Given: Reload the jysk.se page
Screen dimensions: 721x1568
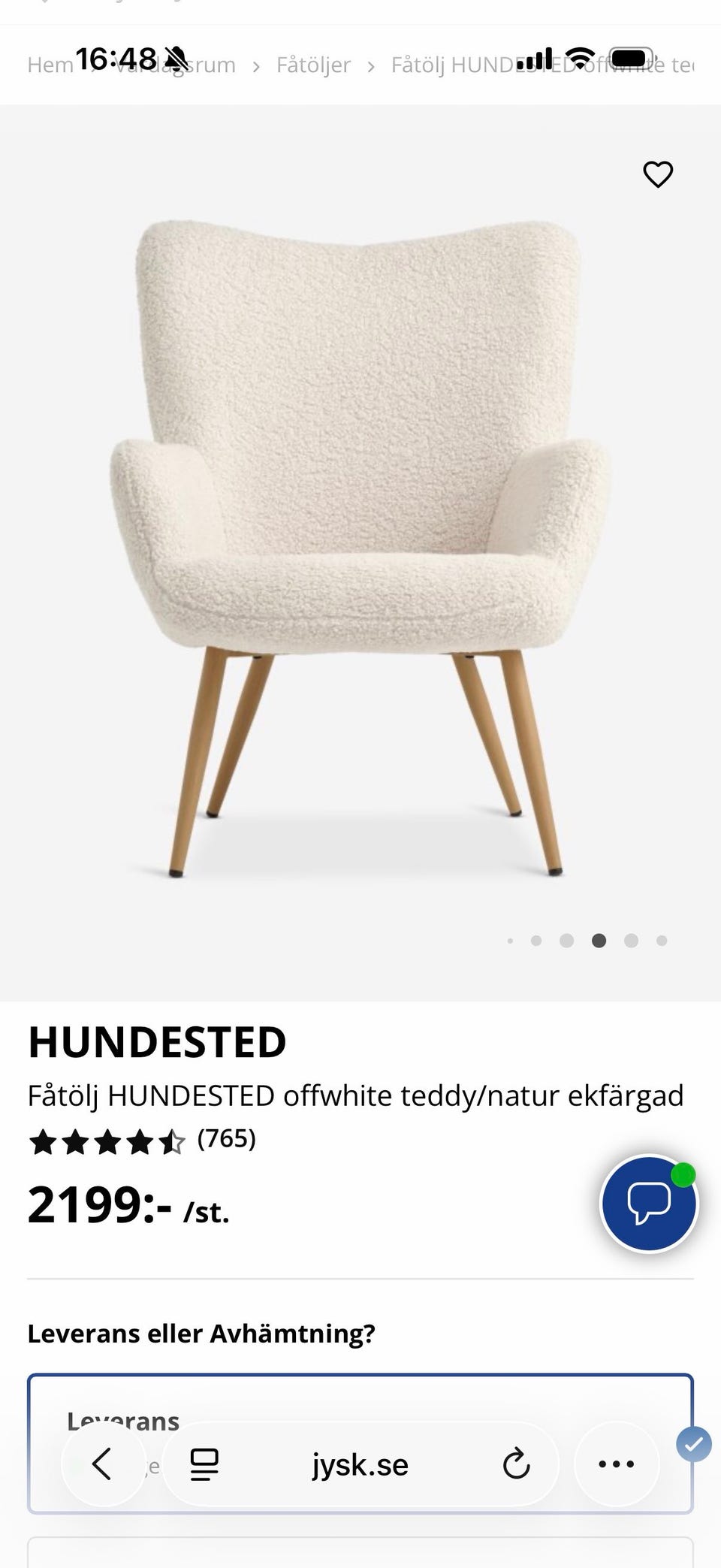Looking at the screenshot, I should (x=516, y=1464).
